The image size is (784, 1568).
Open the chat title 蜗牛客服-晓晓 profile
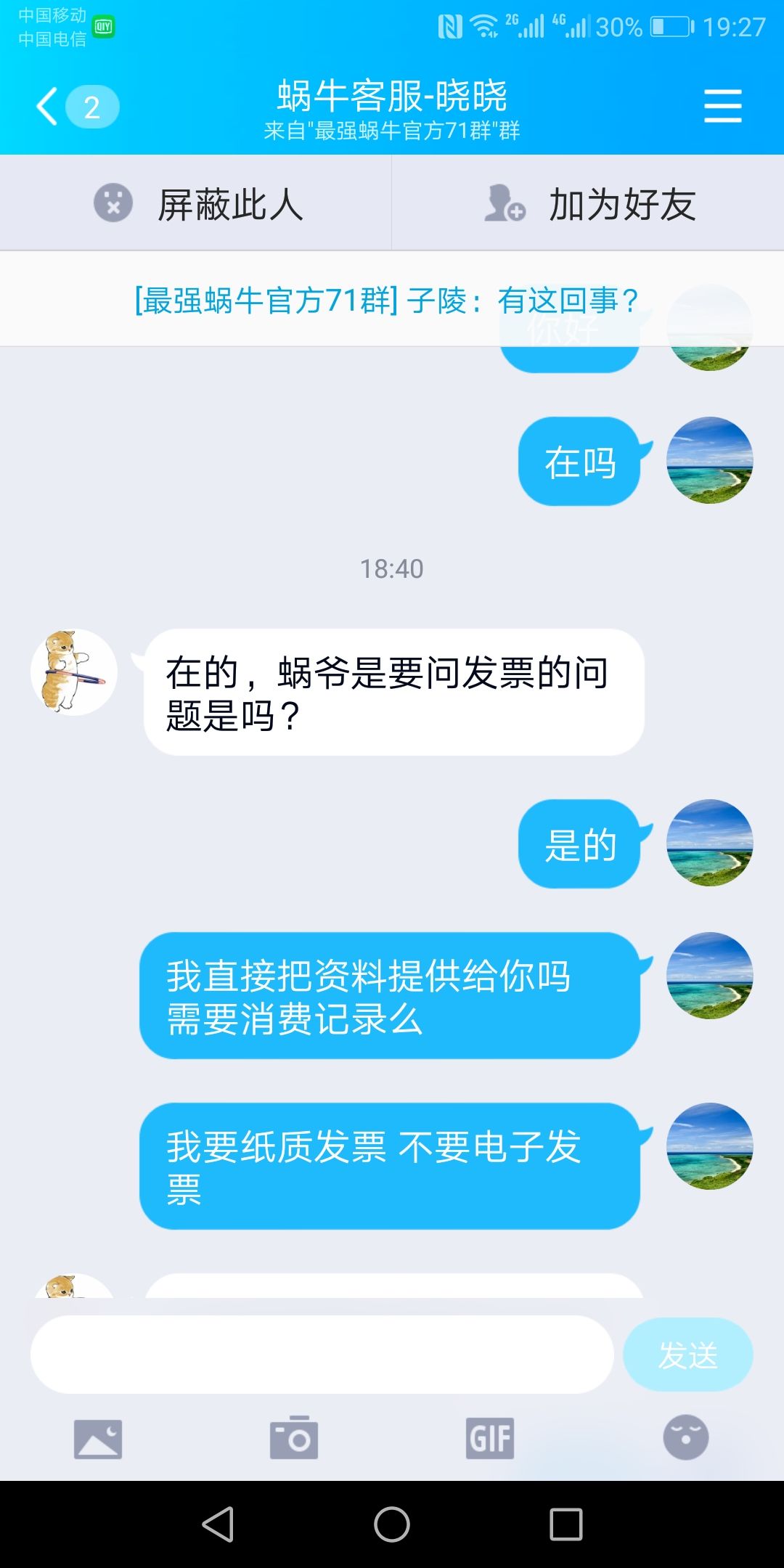(392, 94)
